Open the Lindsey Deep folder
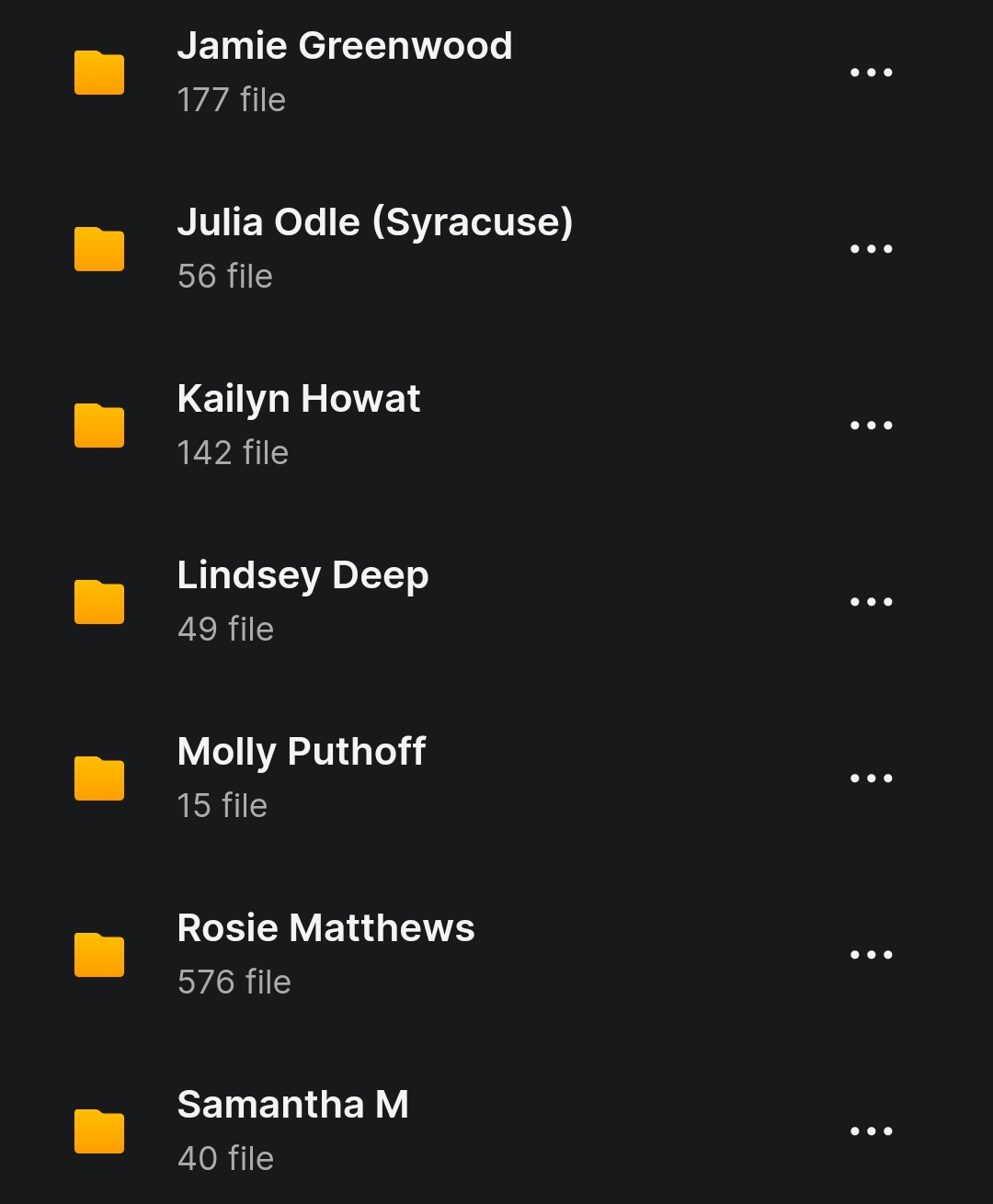Screen dimensions: 993x1204 tap(302, 601)
